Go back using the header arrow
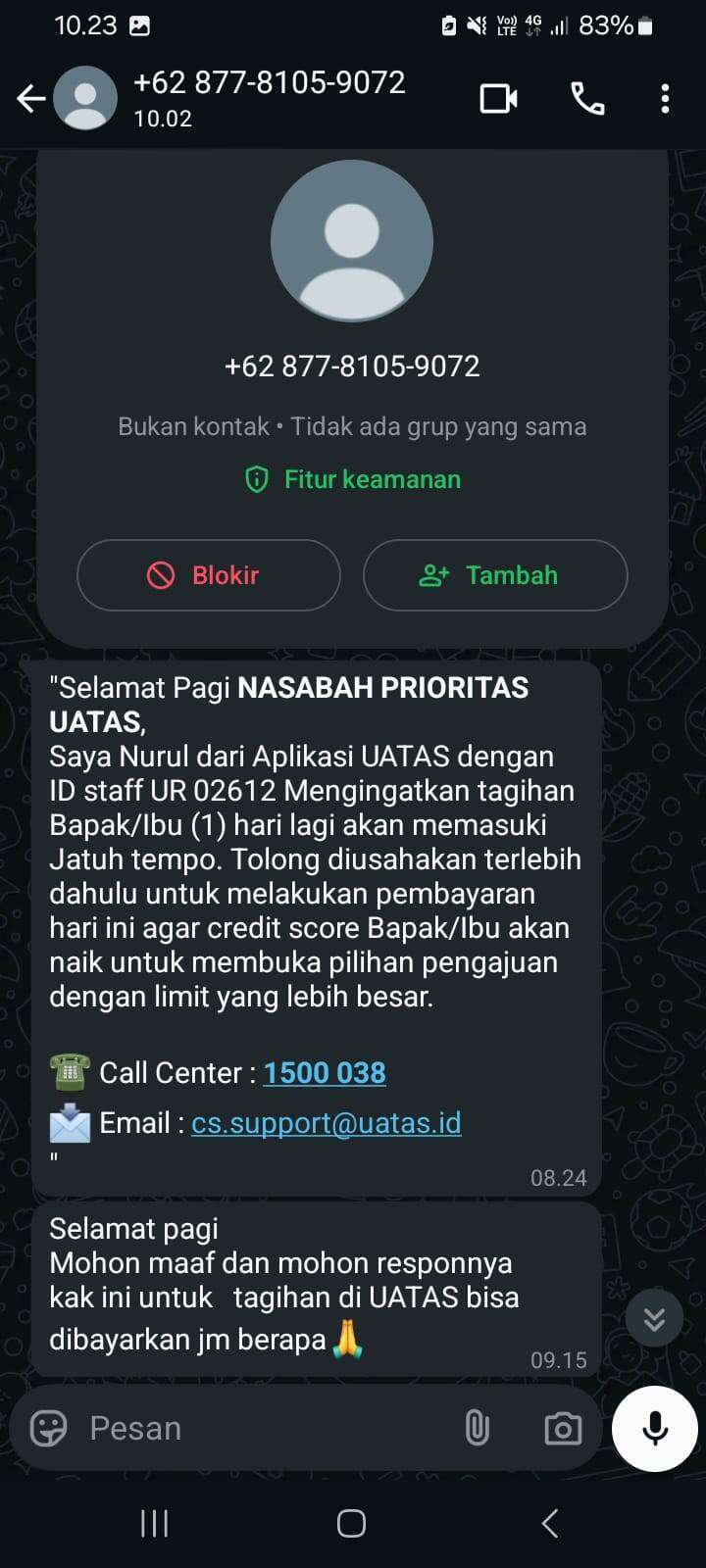Viewport: 706px width, 1568px height. [x=31, y=98]
